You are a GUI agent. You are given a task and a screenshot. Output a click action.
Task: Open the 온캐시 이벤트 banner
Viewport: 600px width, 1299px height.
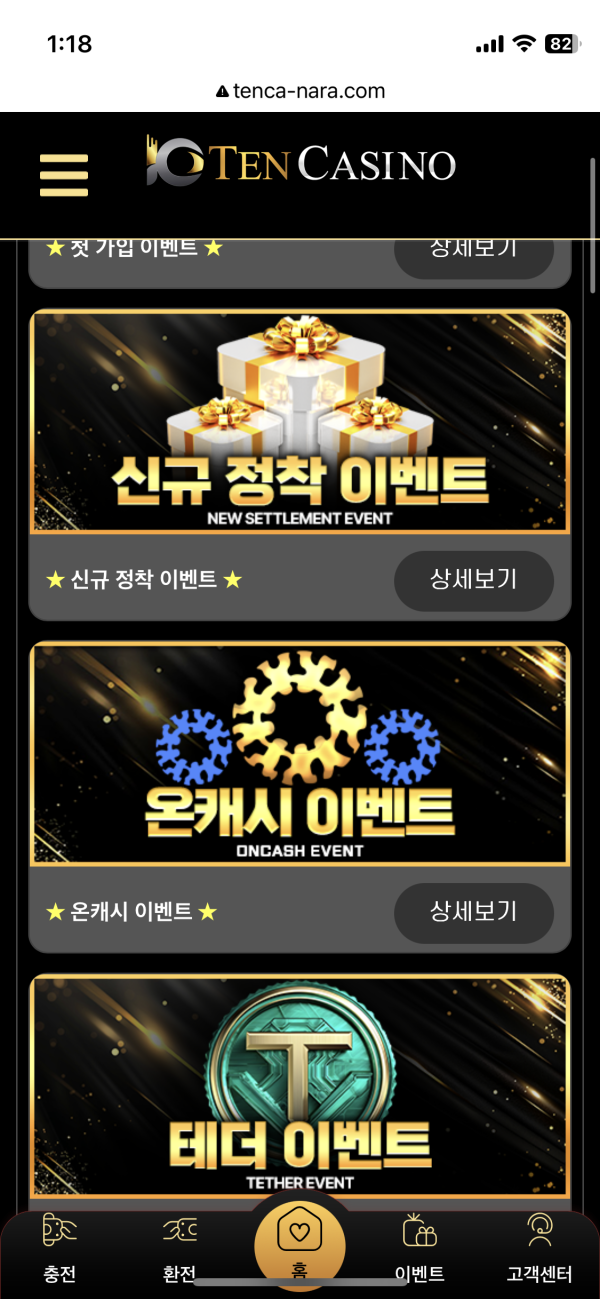(300, 753)
